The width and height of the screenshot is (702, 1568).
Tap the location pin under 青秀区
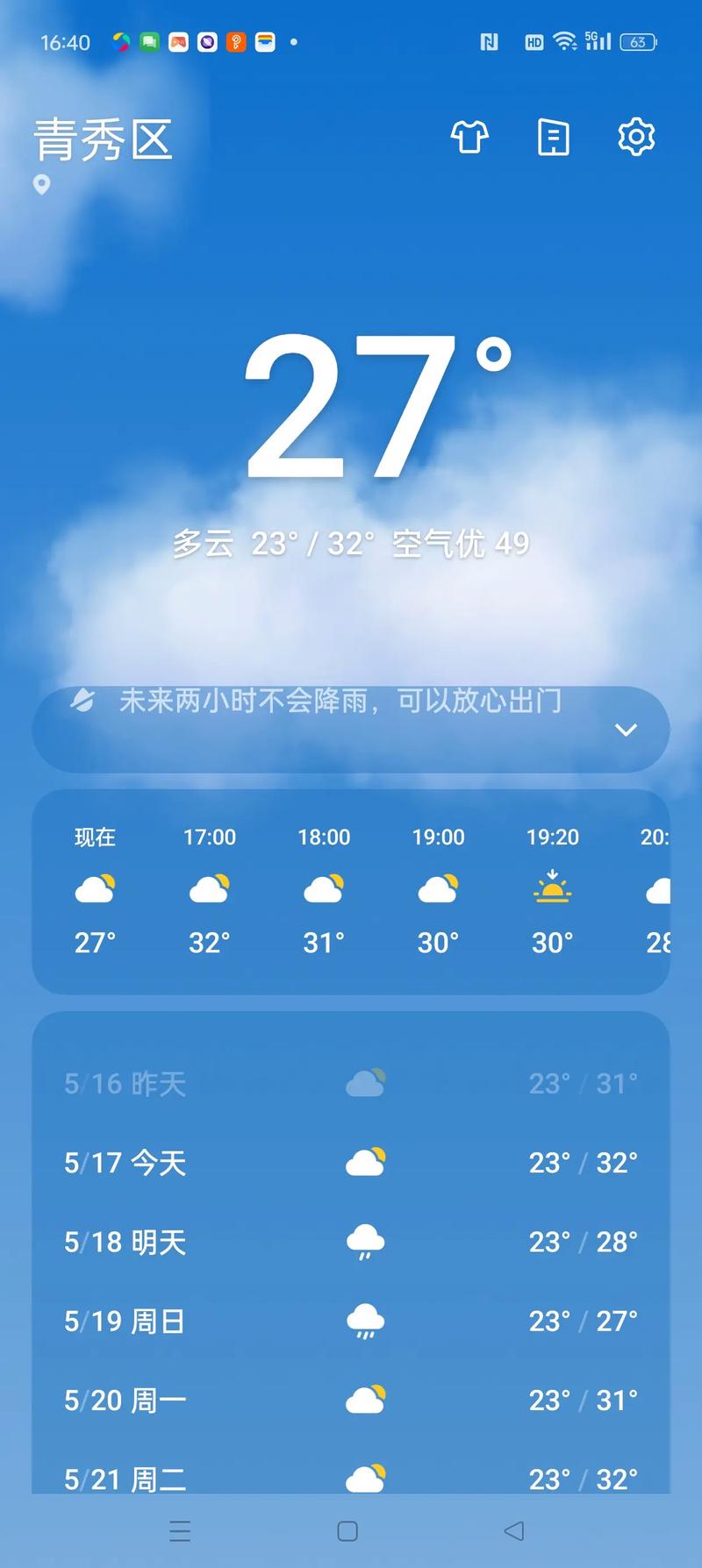41,185
